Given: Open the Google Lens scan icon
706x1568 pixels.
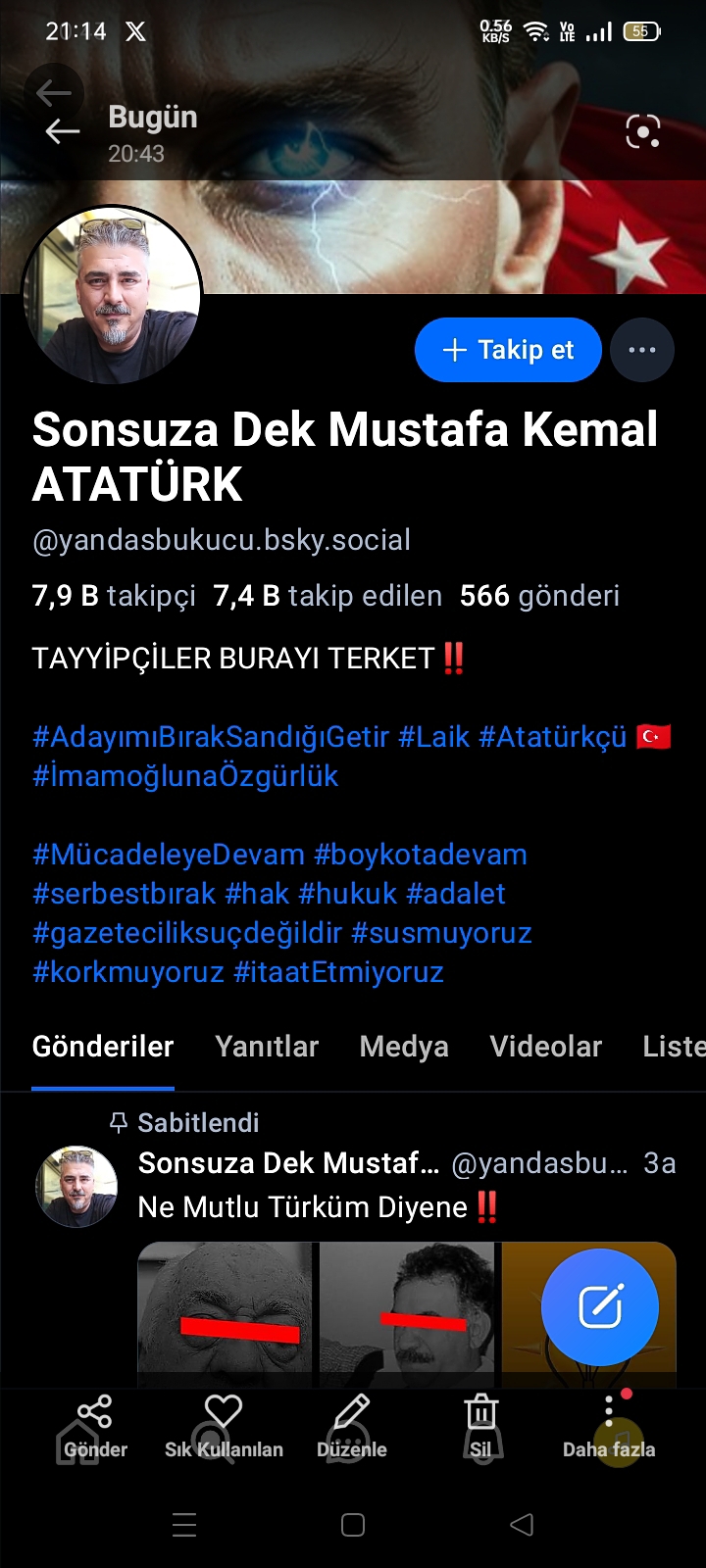Looking at the screenshot, I should [x=642, y=131].
